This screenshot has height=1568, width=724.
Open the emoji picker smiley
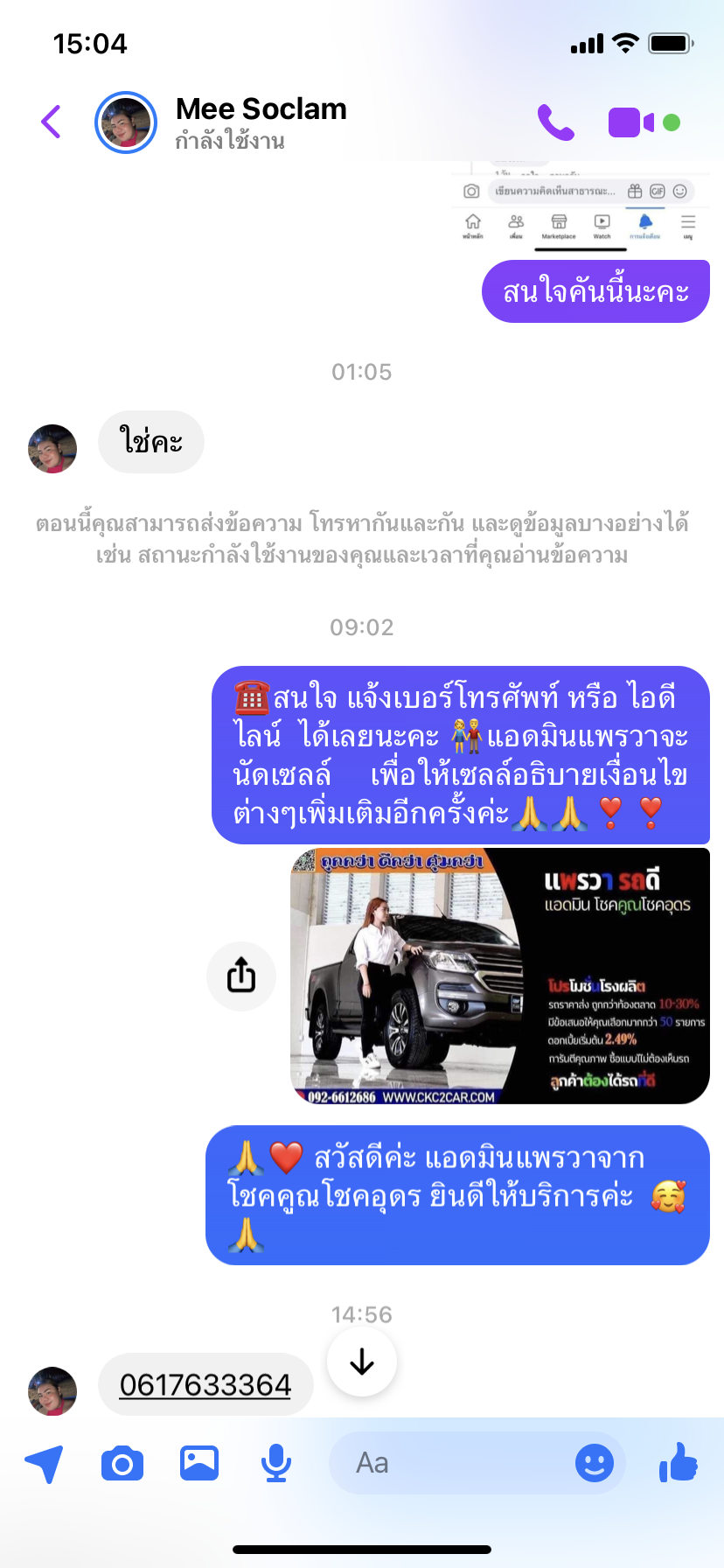[x=594, y=1463]
